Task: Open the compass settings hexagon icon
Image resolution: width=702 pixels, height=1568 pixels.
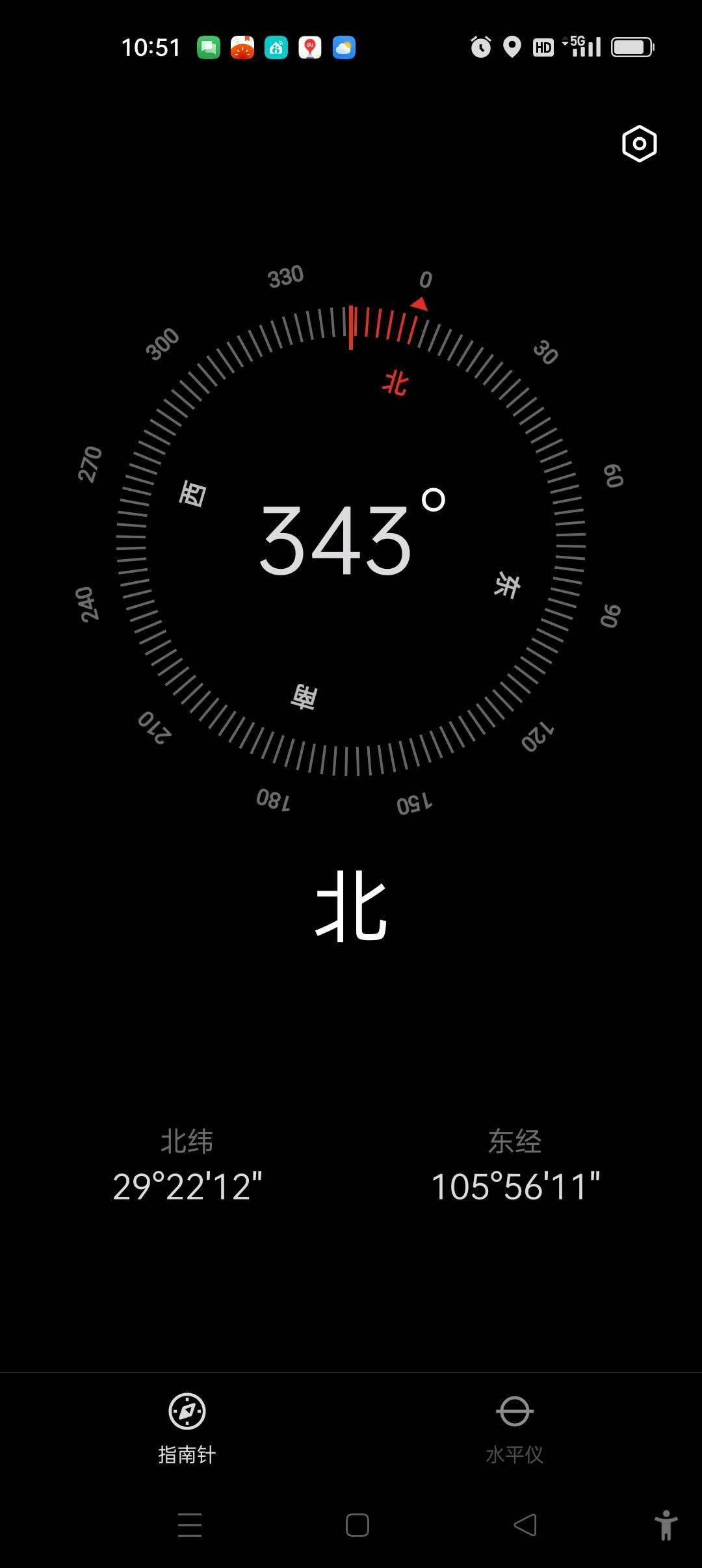Action: click(639, 144)
